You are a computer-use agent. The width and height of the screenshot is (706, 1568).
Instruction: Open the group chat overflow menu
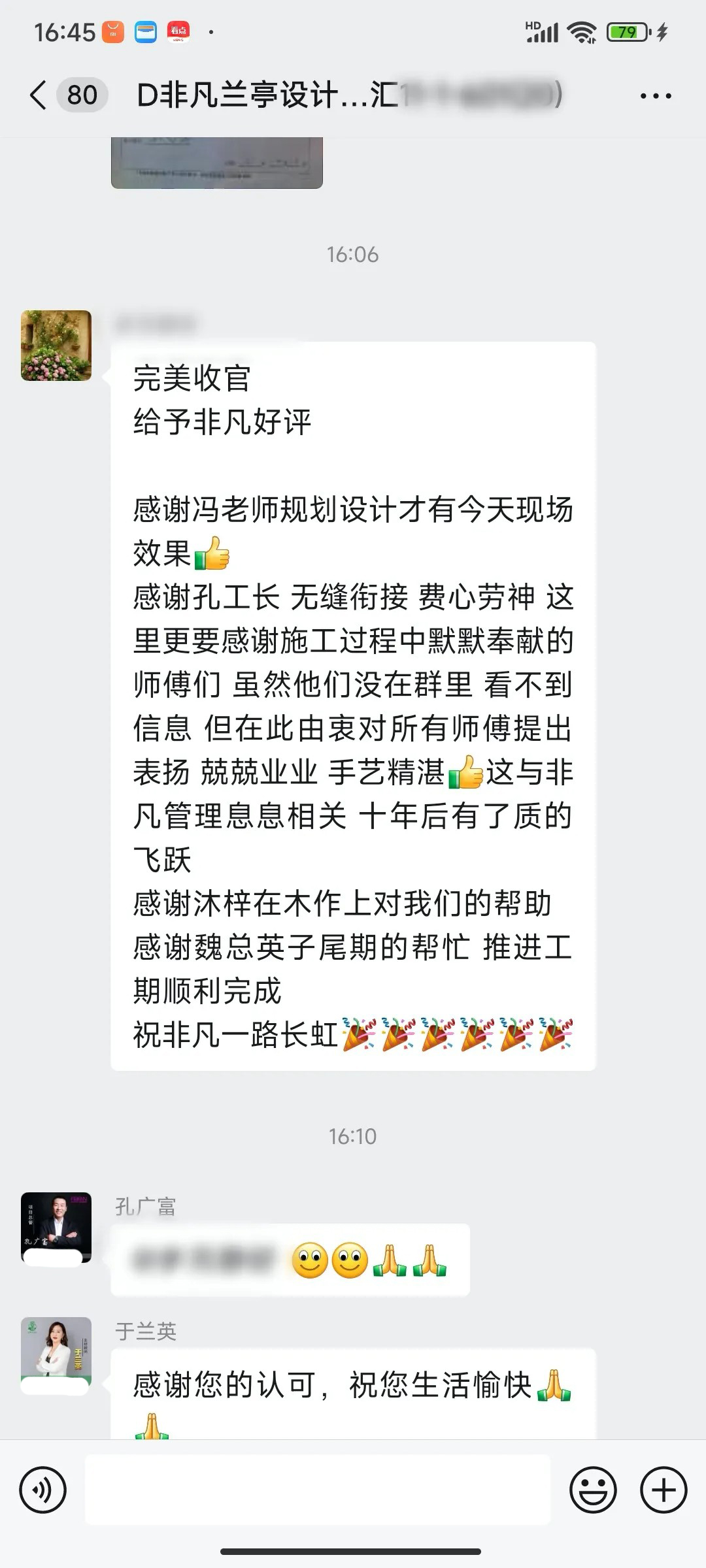pos(655,96)
